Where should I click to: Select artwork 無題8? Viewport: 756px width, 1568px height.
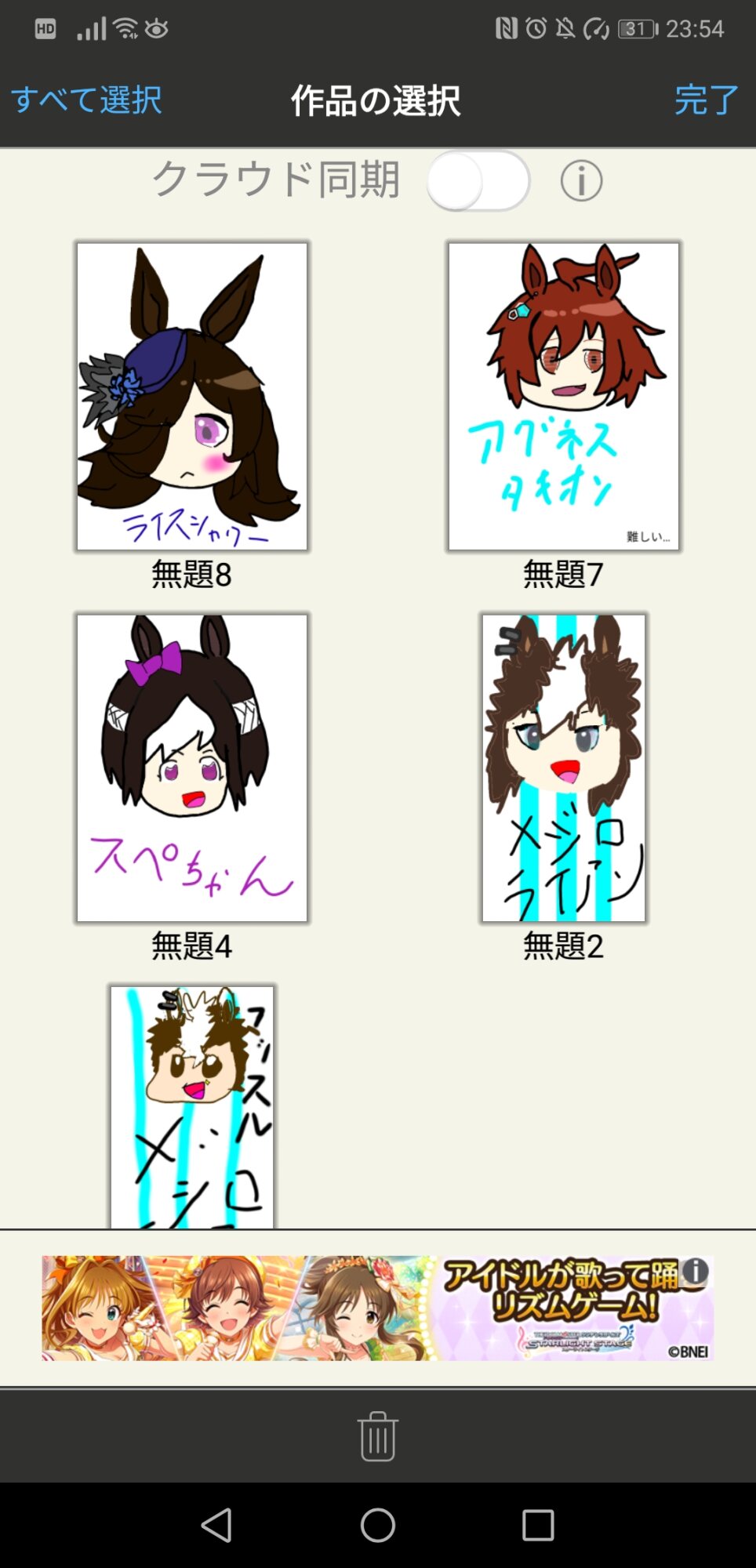point(192,397)
